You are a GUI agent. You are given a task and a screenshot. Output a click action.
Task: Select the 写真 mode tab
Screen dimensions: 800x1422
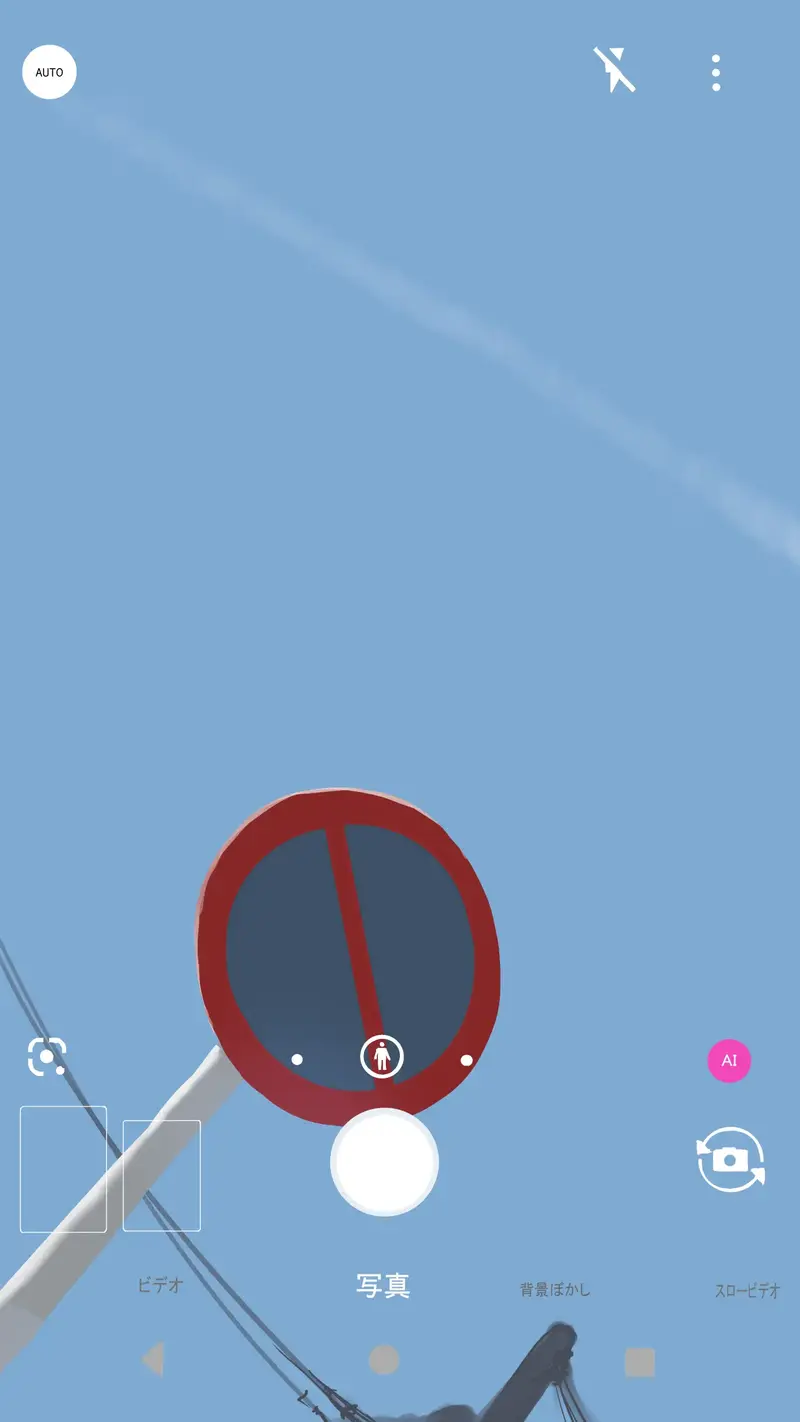pos(384,1286)
